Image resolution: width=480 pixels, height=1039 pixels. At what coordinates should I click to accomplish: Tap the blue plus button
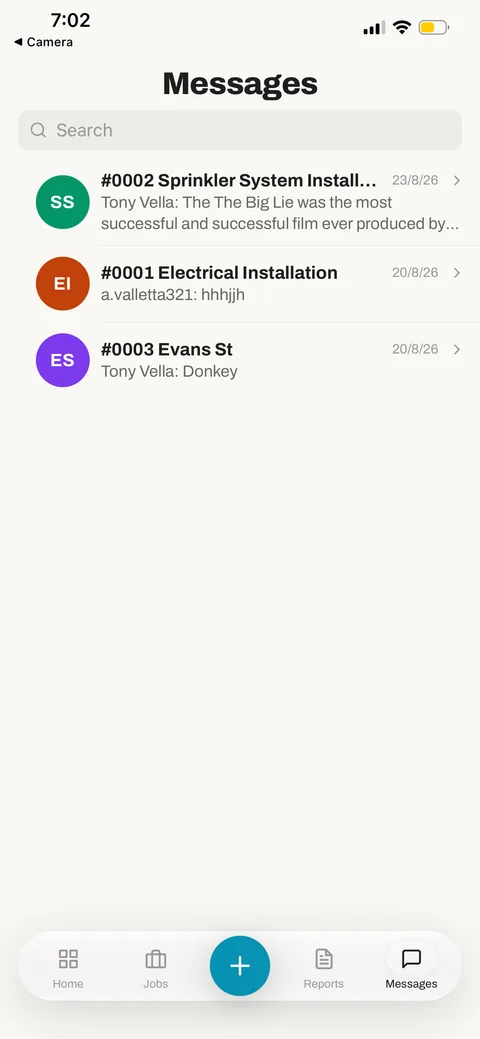click(240, 965)
